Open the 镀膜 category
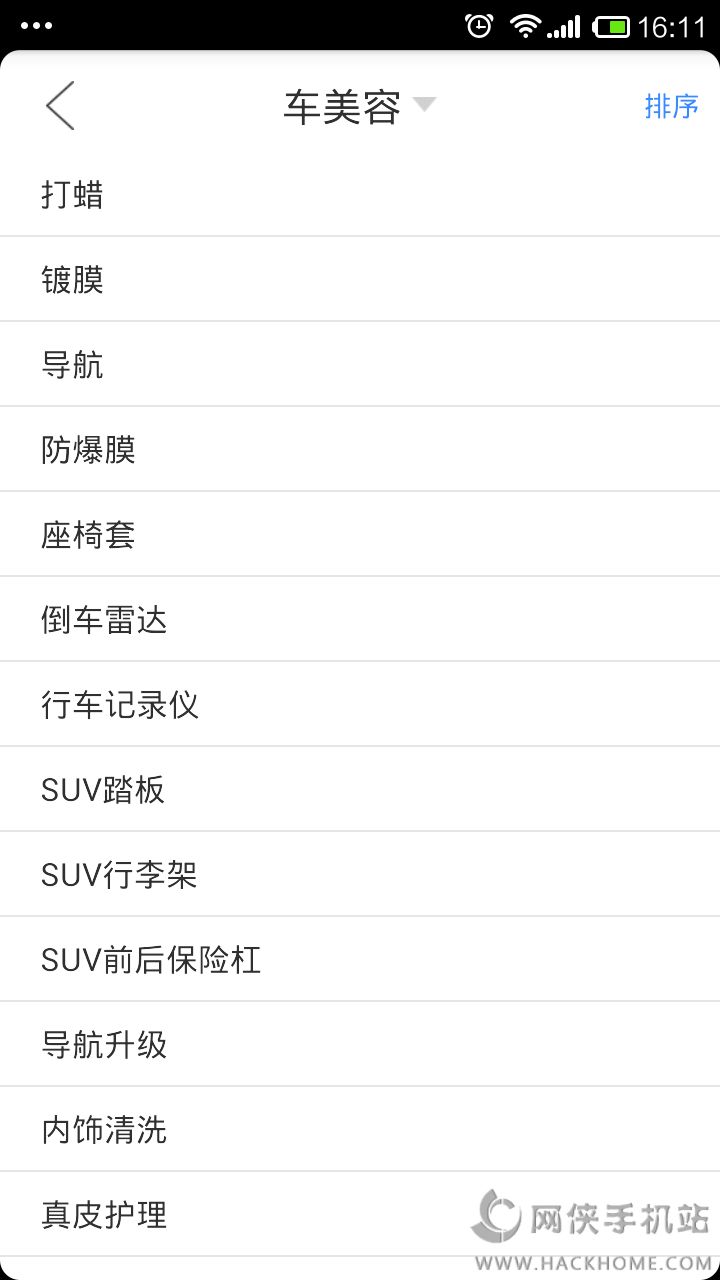Screen dimensions: 720x1280 [72, 280]
